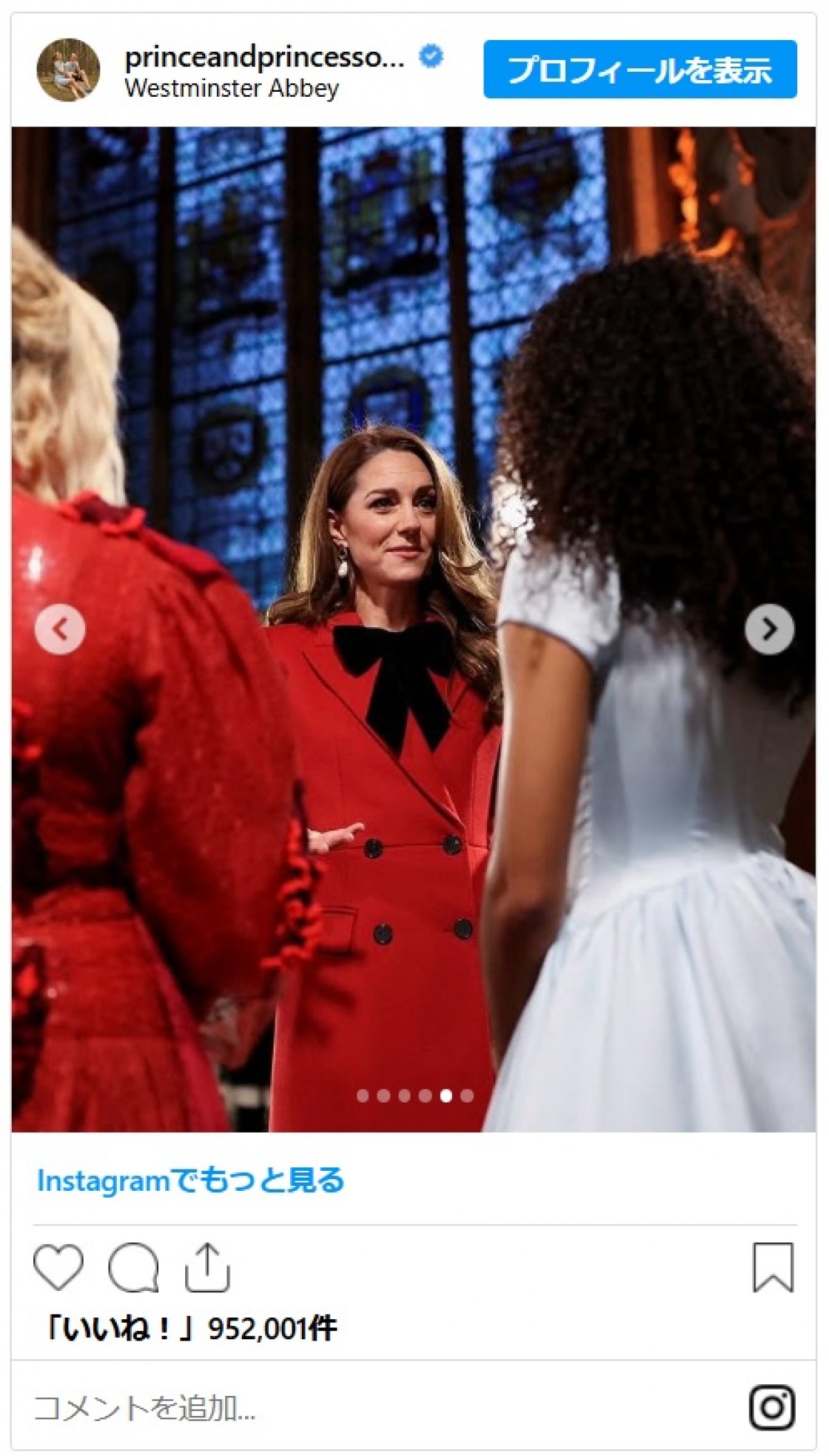Like the post with the heart icon
Viewport: 829px width, 1456px height.
coord(59,1267)
